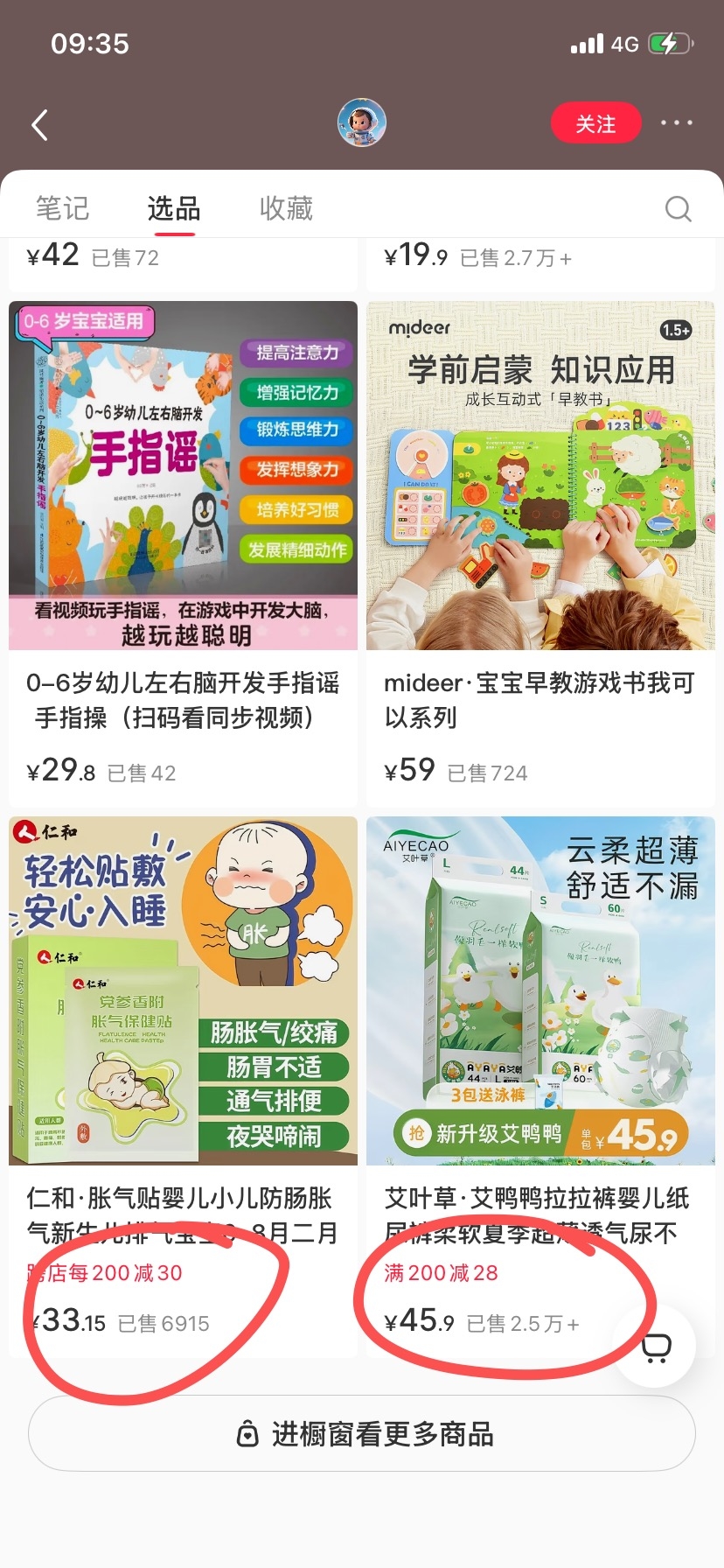Go back using the back arrow

[39, 125]
